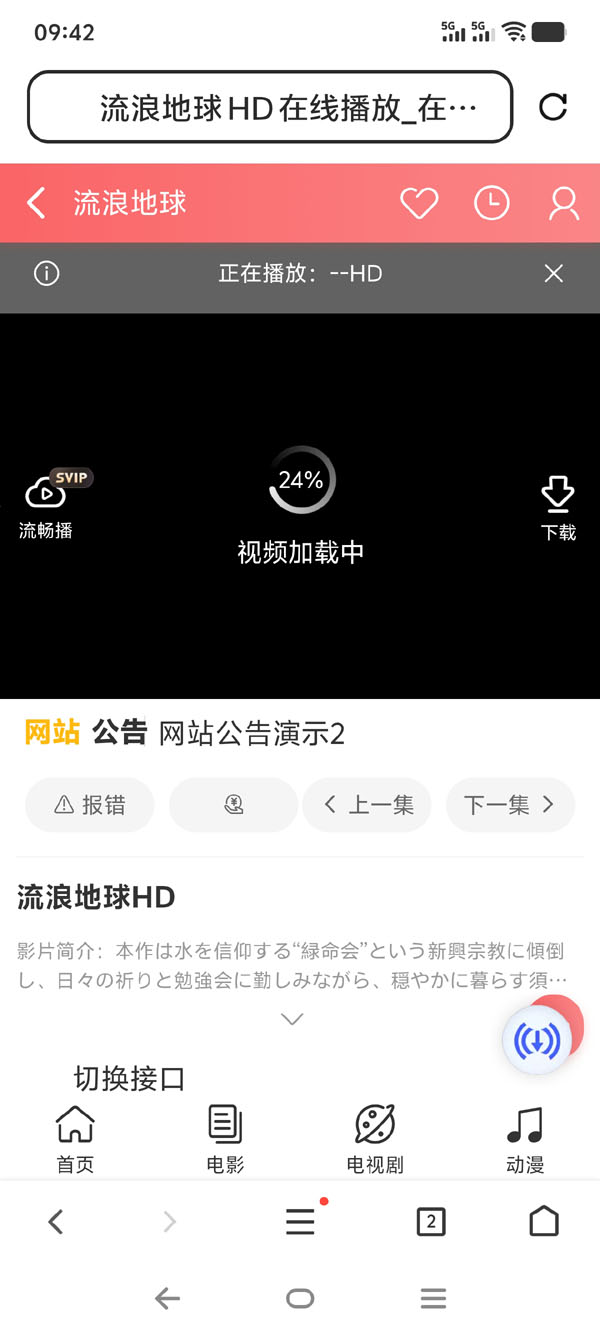Go to the previous episode with 上一集
This screenshot has width=600, height=1333.
pos(367,805)
